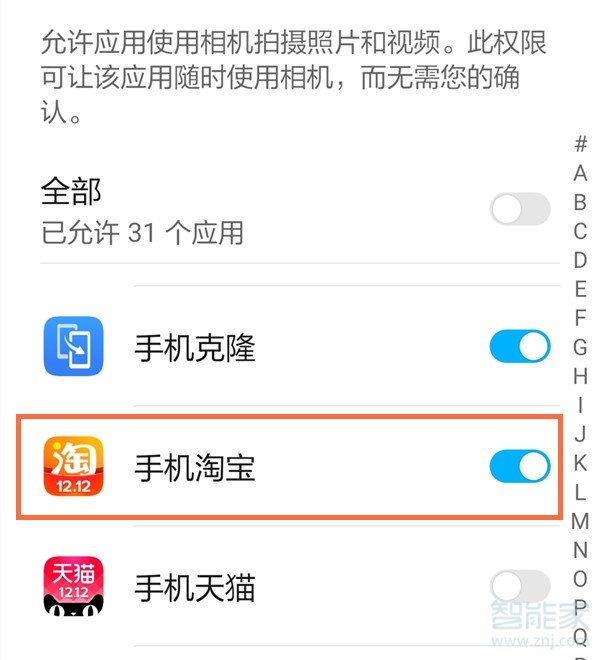Image resolution: width=600 pixels, height=660 pixels.
Task: Jump to the # section in the index
Action: click(x=580, y=144)
